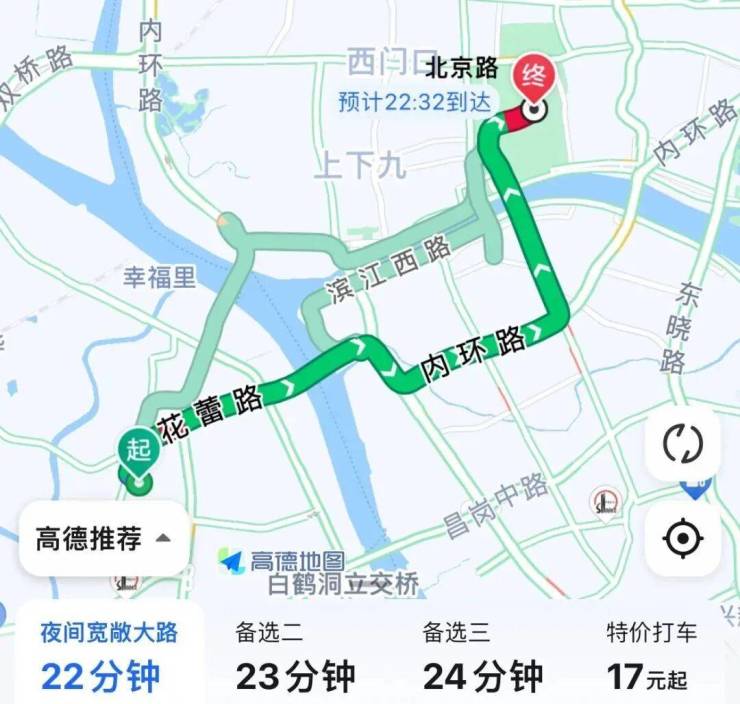740x704 pixels.
Task: Recenter map to my current location
Action: pyautogui.click(x=683, y=539)
